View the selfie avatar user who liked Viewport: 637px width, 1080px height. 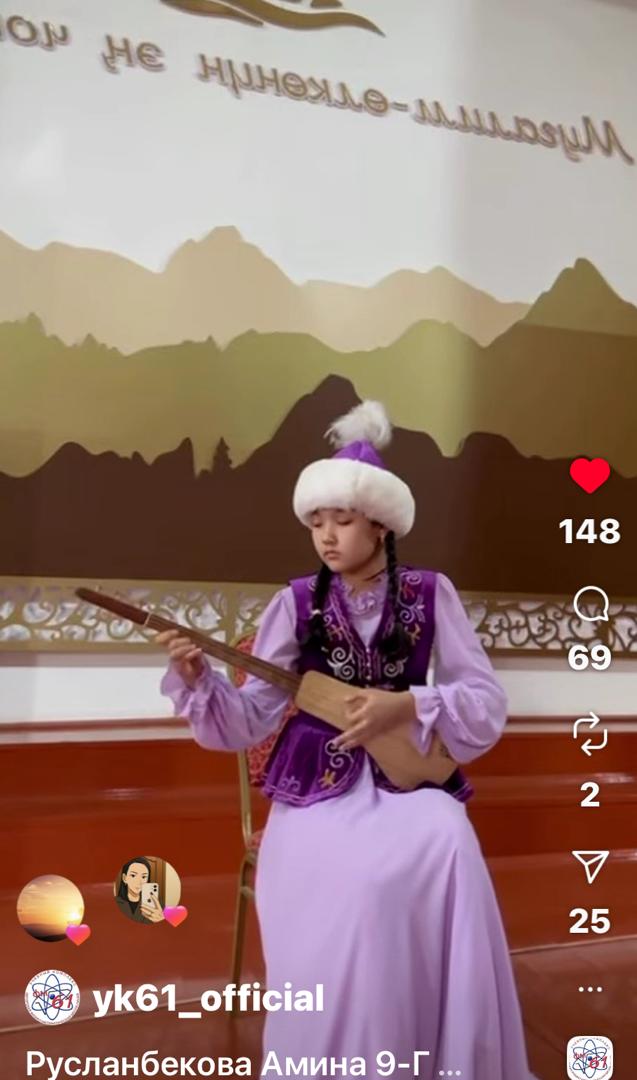click(x=147, y=889)
